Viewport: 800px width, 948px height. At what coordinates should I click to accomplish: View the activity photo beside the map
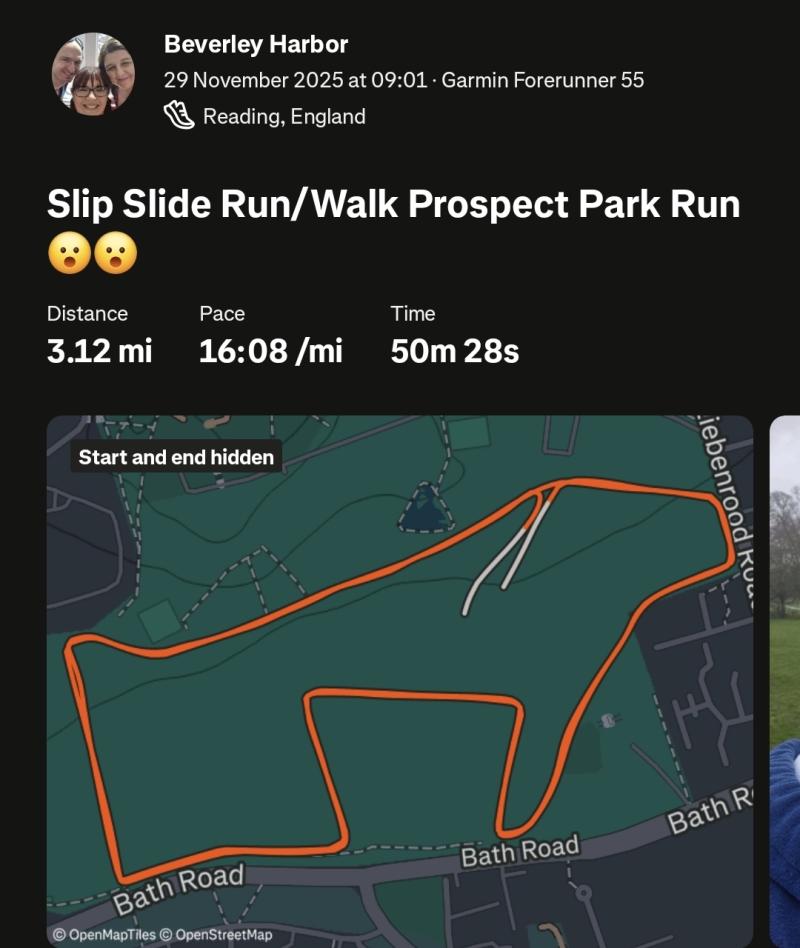coord(785,680)
